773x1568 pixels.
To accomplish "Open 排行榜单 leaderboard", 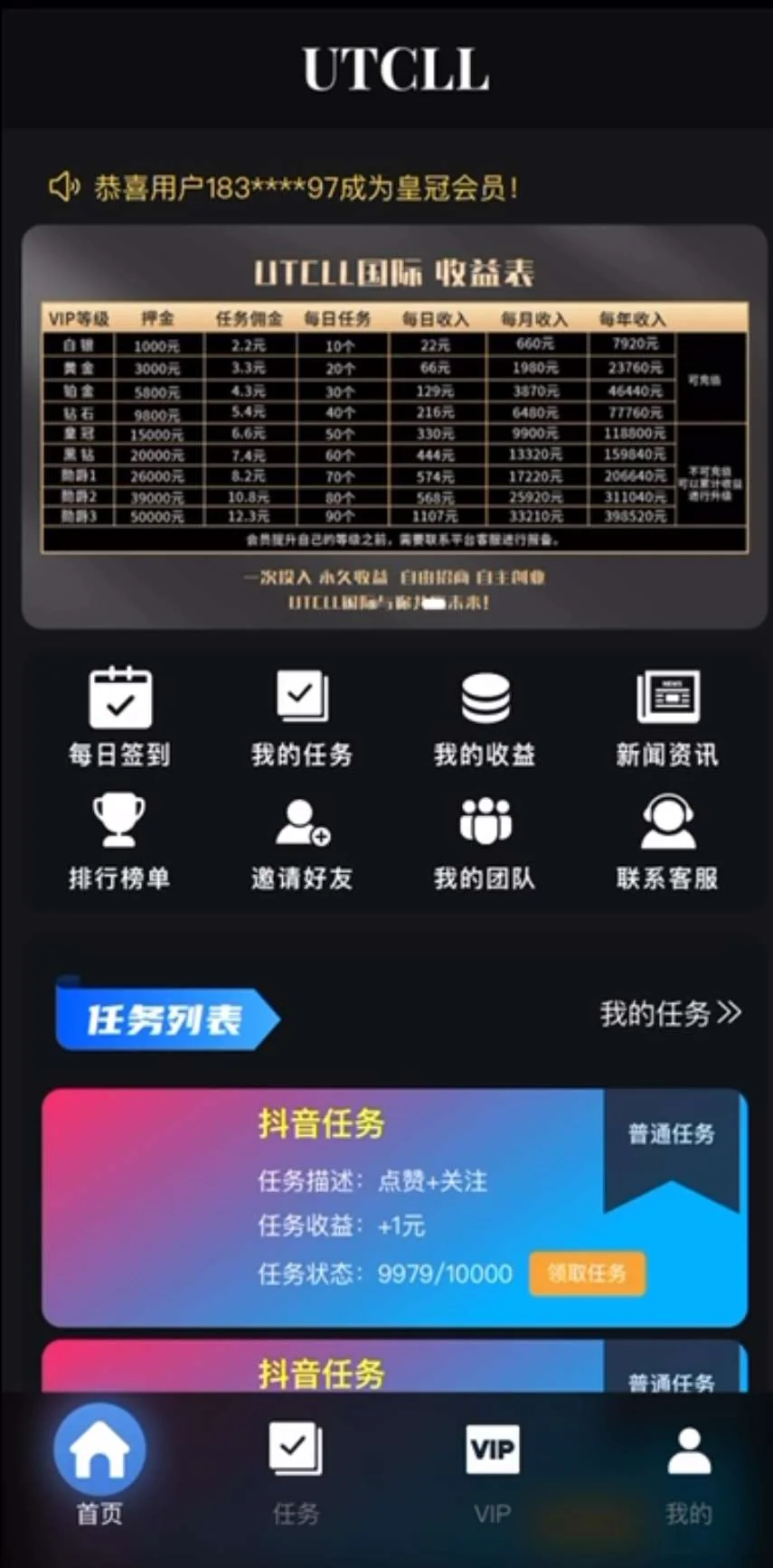I will pyautogui.click(x=119, y=840).
